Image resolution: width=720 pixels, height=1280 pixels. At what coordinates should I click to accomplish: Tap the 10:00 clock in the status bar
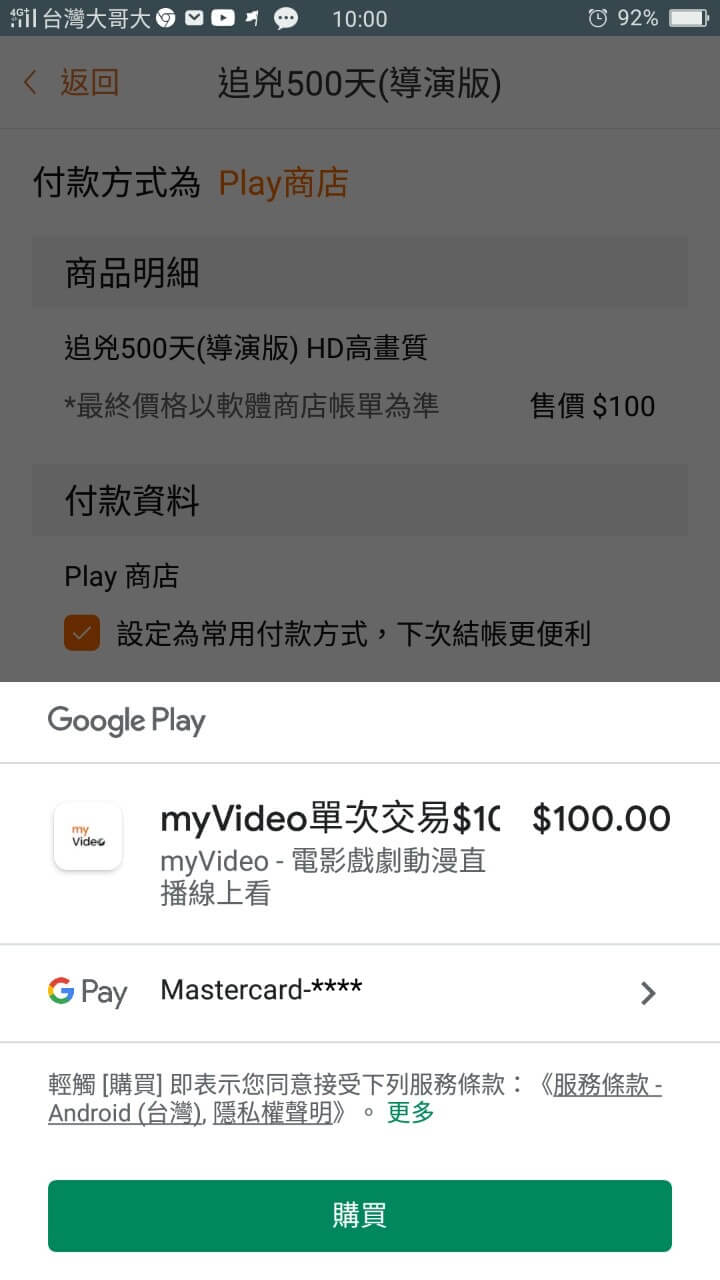pyautogui.click(x=361, y=18)
